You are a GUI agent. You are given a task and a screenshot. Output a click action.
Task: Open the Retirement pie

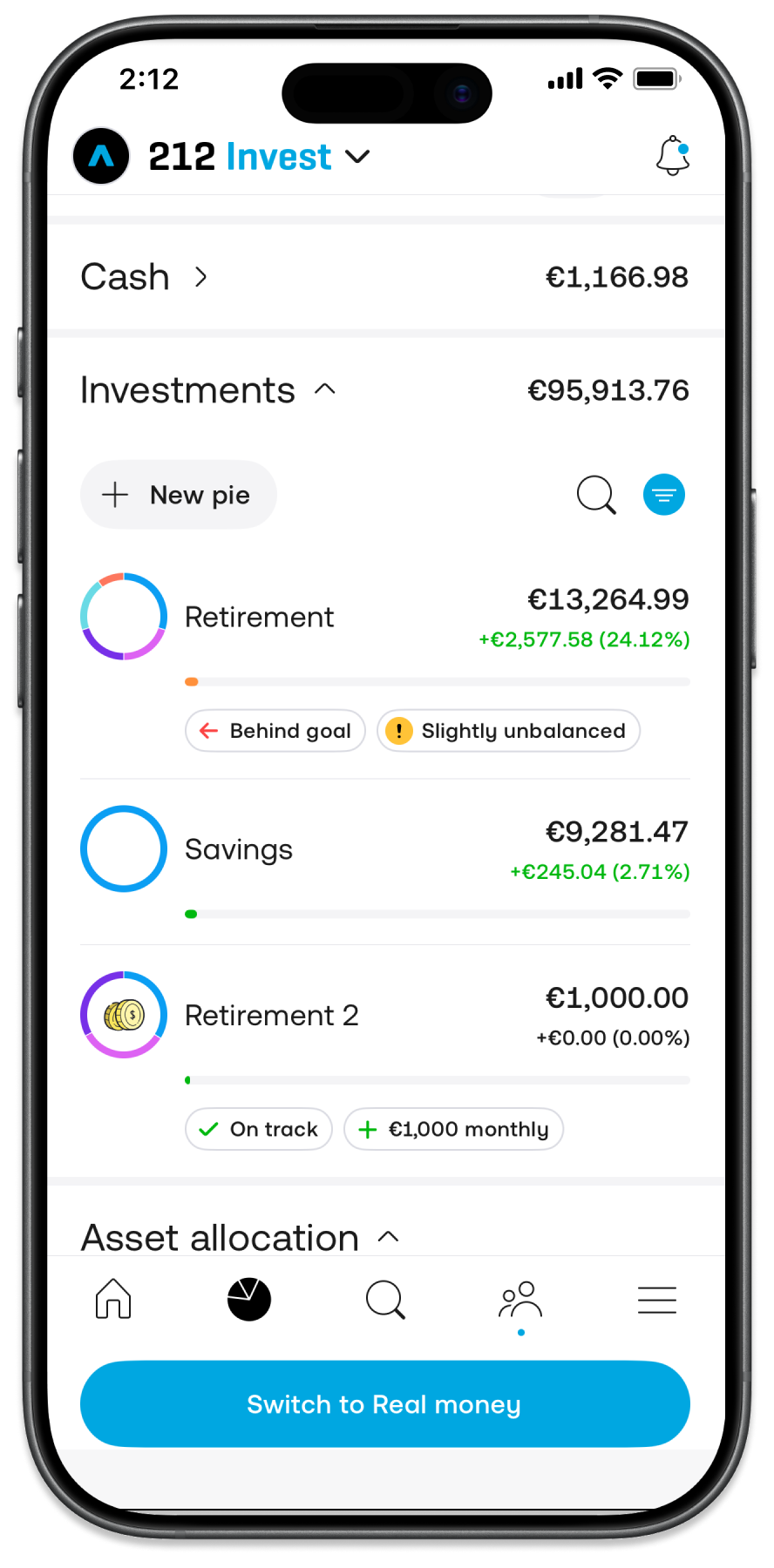click(260, 617)
